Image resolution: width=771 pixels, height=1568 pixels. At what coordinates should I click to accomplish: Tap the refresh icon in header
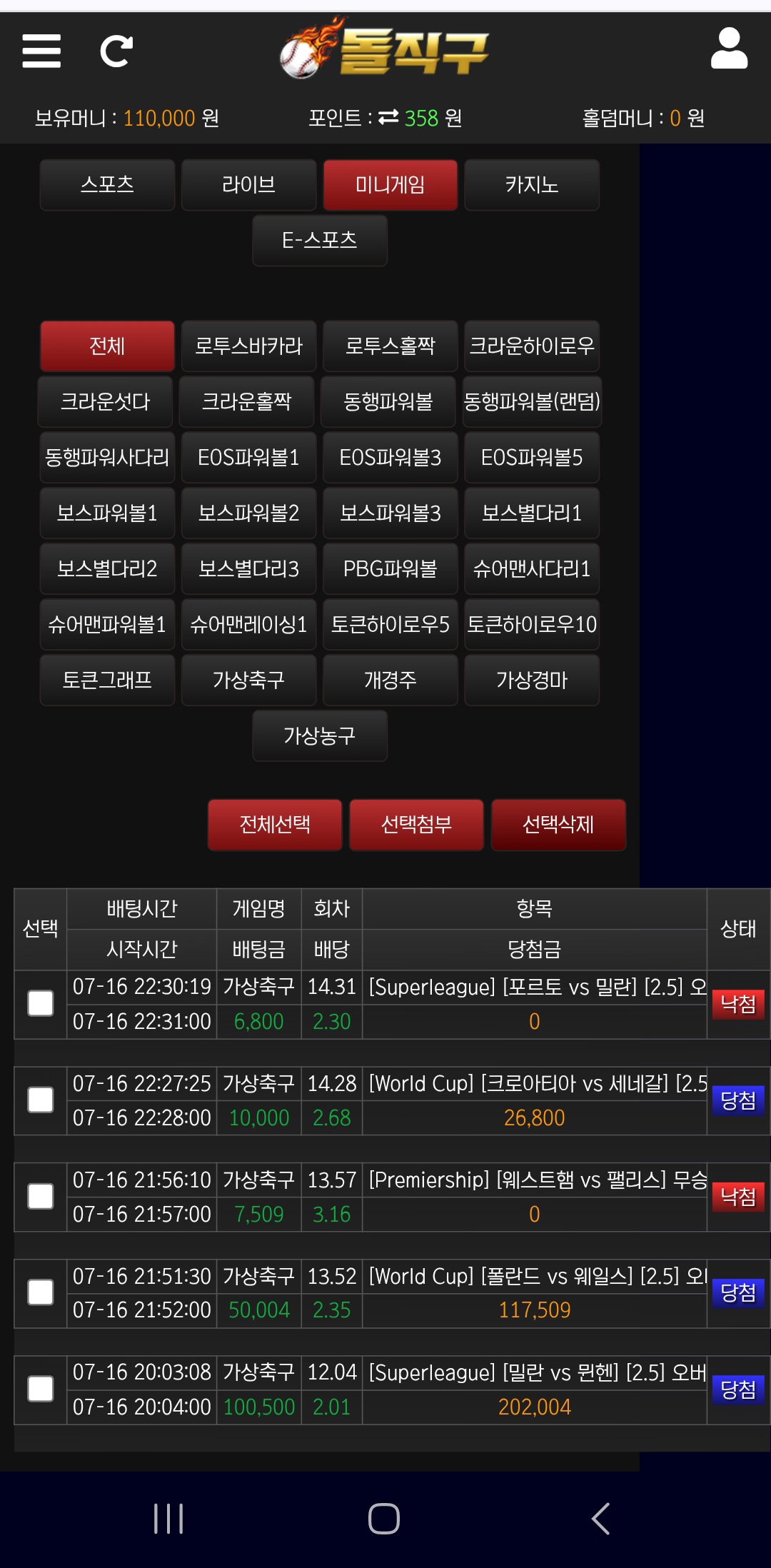tap(116, 51)
